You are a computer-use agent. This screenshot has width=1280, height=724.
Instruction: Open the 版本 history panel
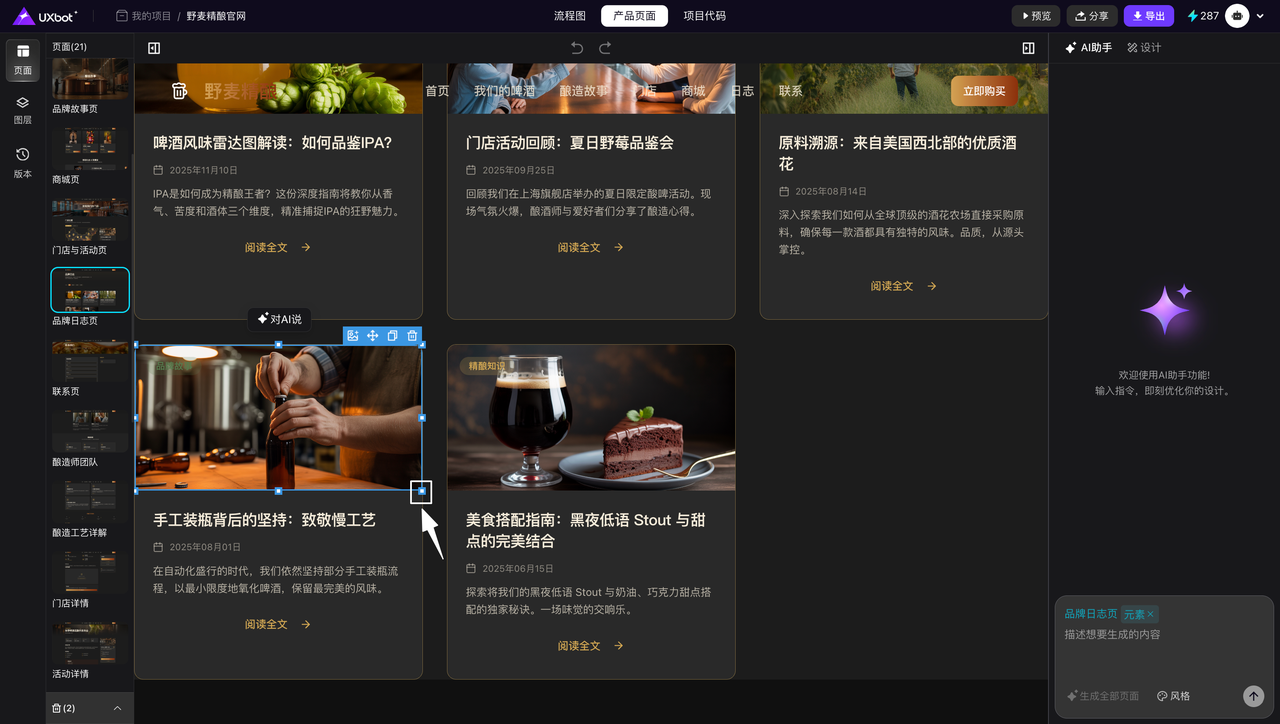click(x=22, y=161)
